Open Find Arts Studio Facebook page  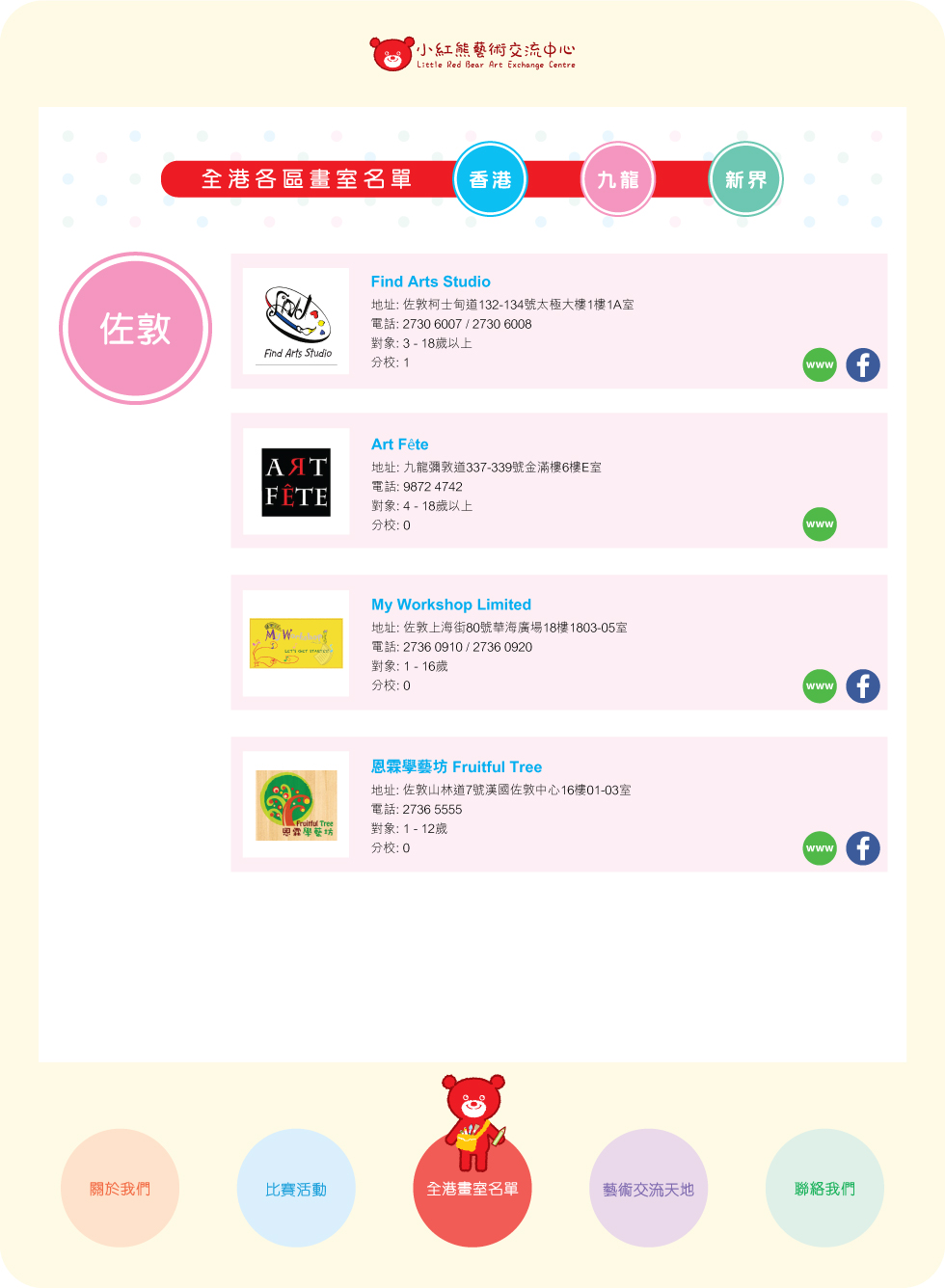click(863, 365)
